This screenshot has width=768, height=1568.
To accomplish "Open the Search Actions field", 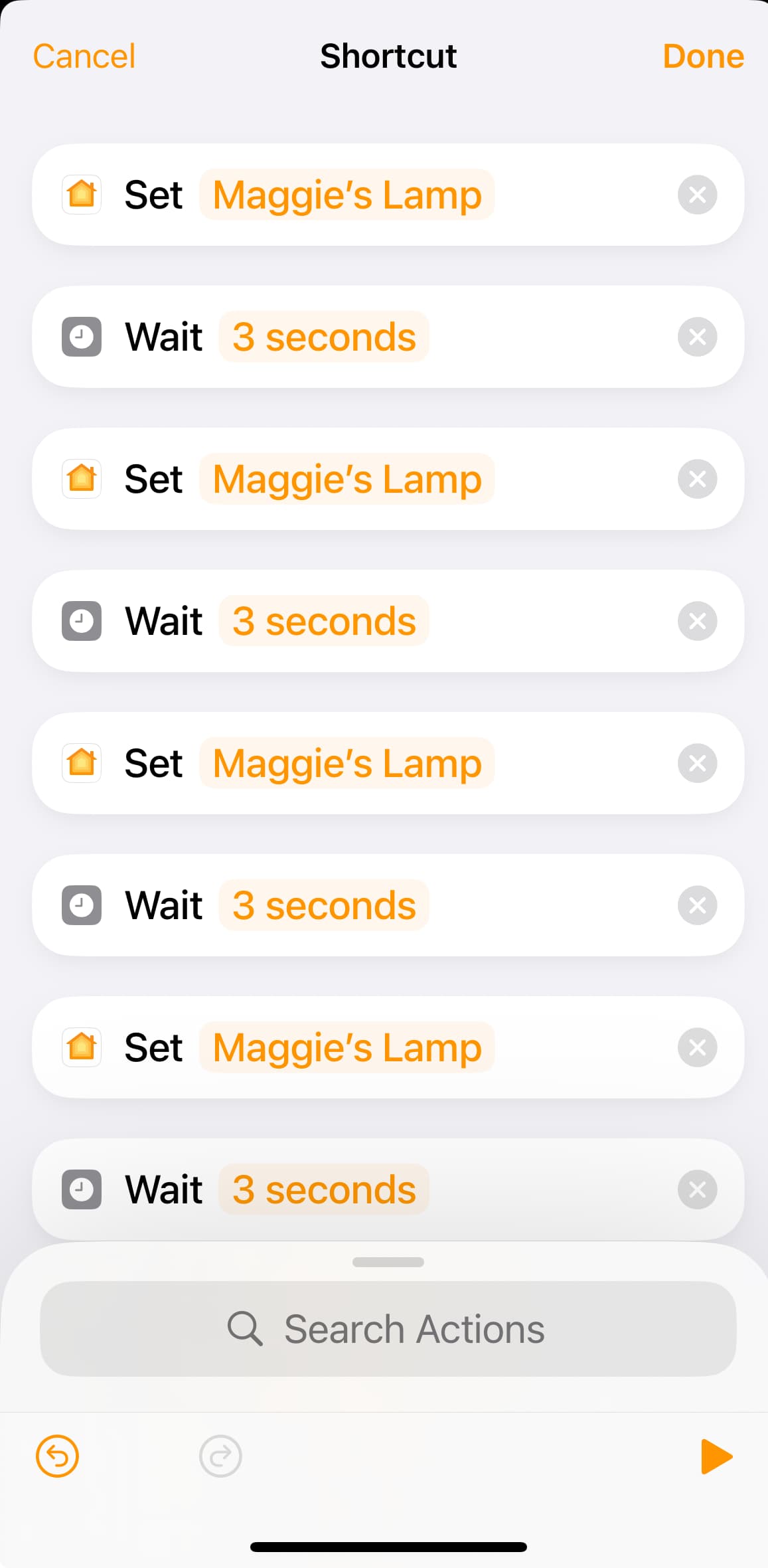I will (388, 1329).
